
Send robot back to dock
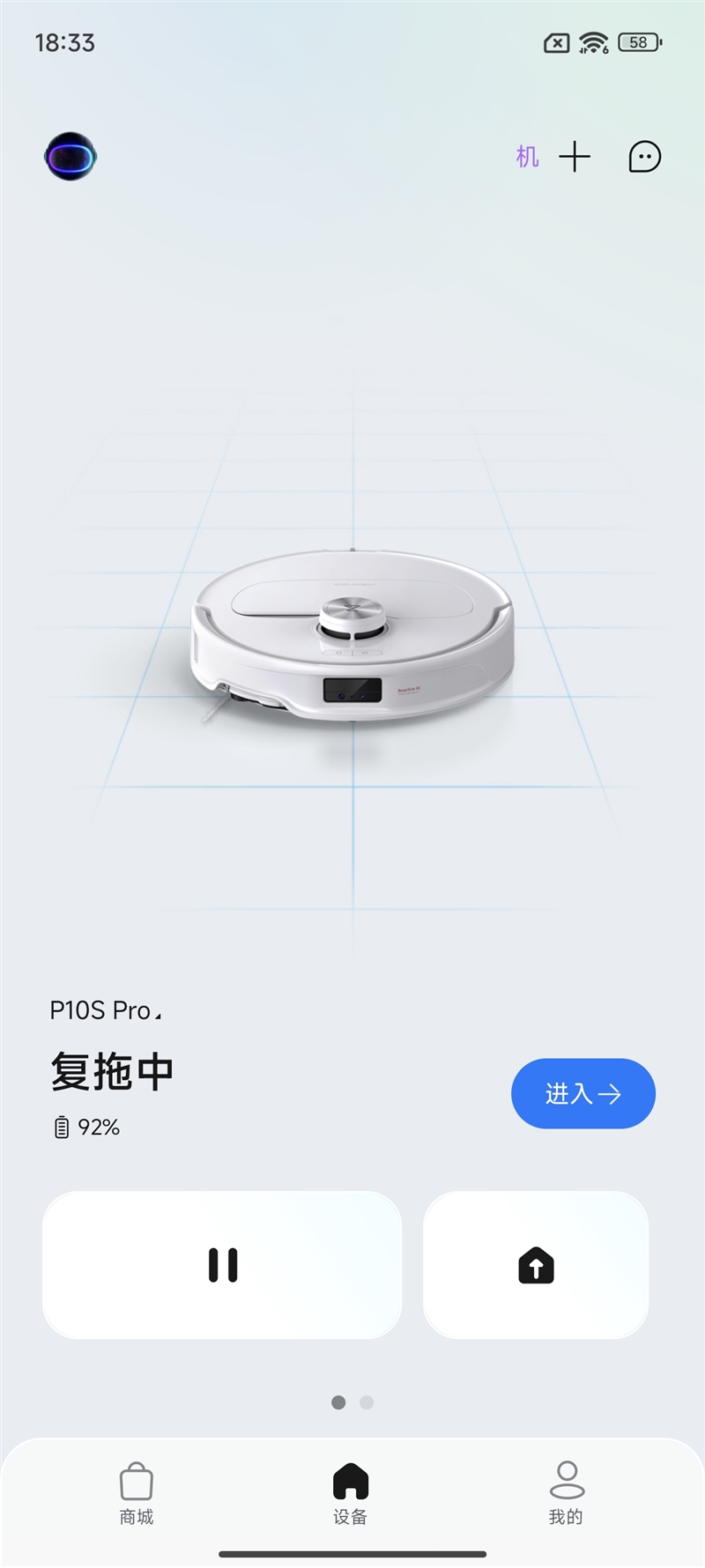(536, 1265)
